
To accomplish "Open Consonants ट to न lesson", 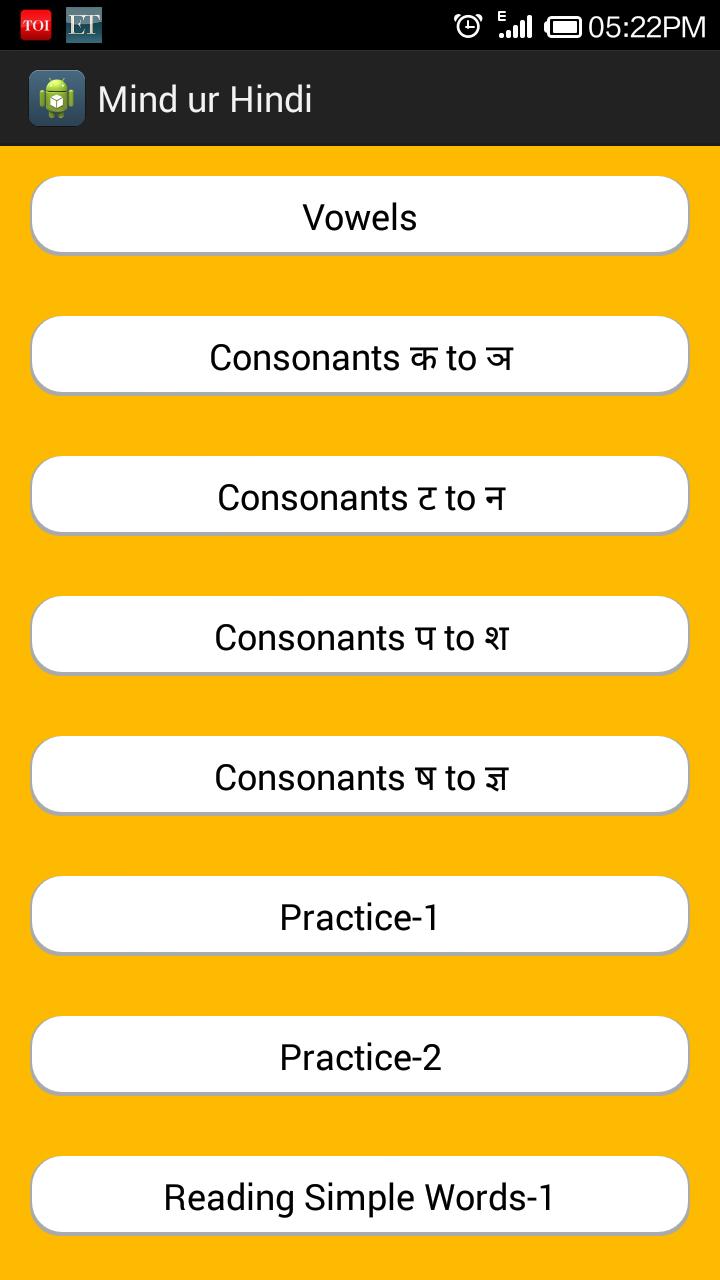I will point(360,496).
